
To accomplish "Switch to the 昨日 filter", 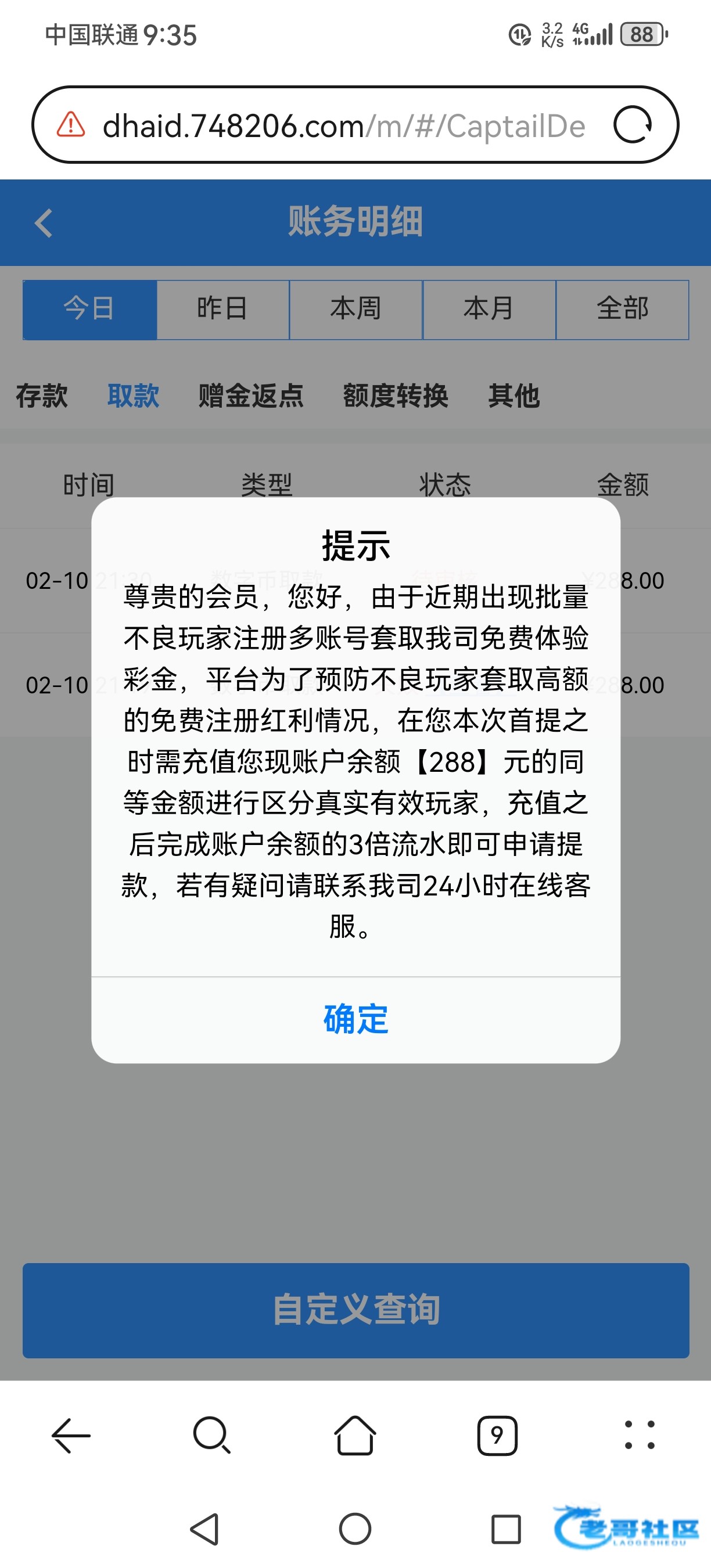I will (222, 309).
